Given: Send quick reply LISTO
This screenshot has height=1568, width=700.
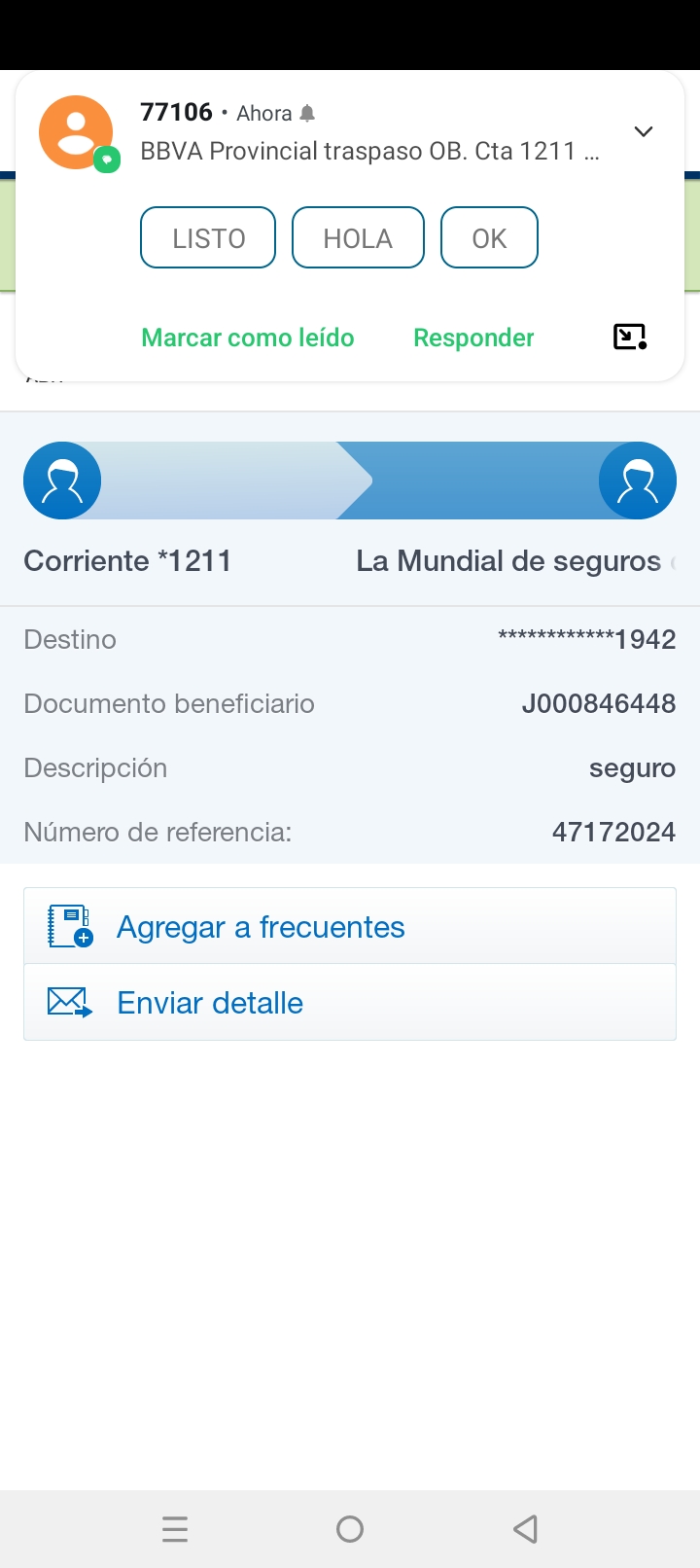Looking at the screenshot, I should click(208, 237).
